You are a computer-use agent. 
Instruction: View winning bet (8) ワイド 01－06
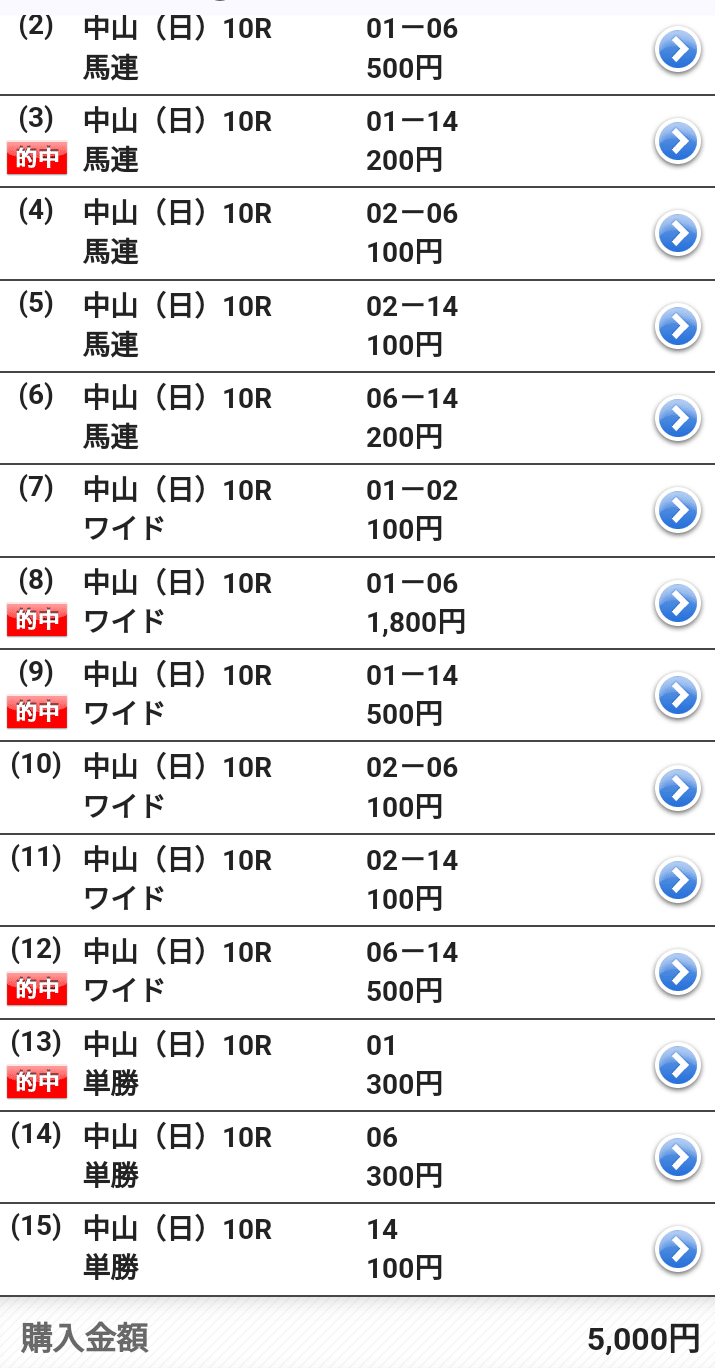click(677, 603)
